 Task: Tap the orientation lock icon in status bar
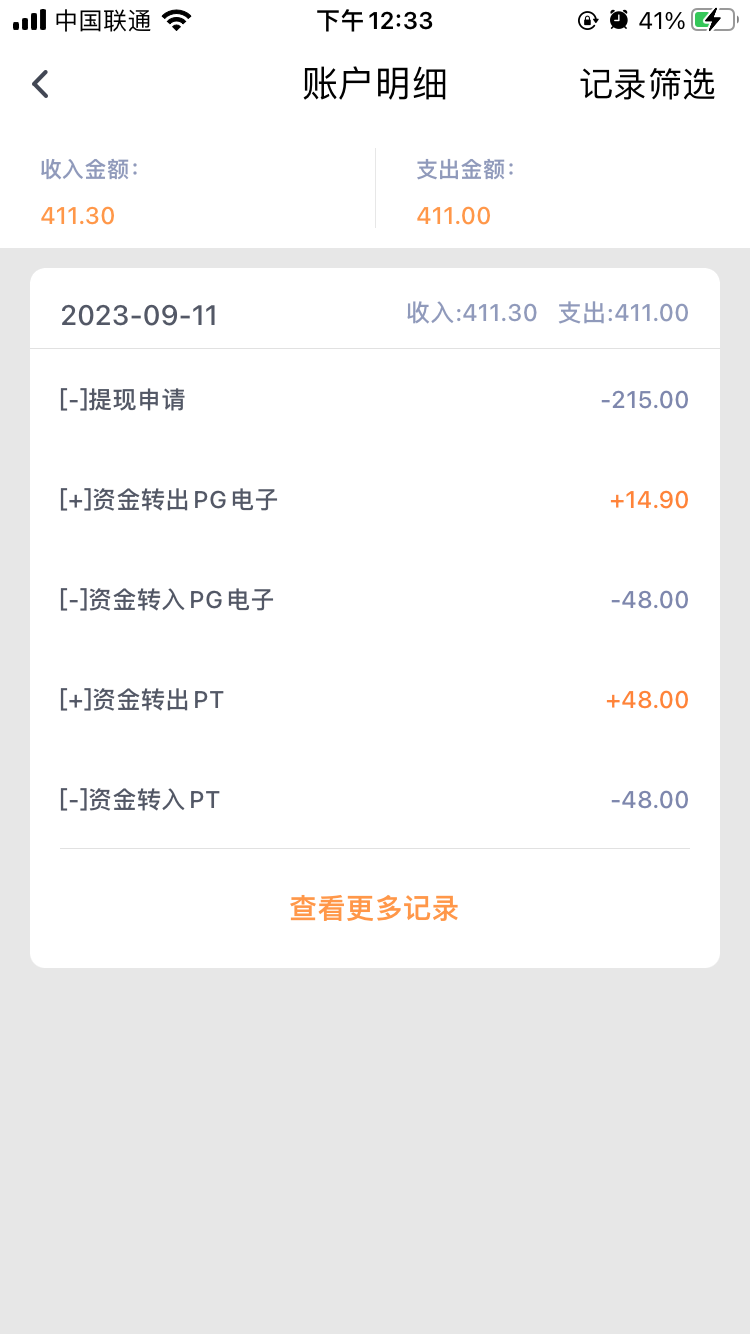click(589, 18)
